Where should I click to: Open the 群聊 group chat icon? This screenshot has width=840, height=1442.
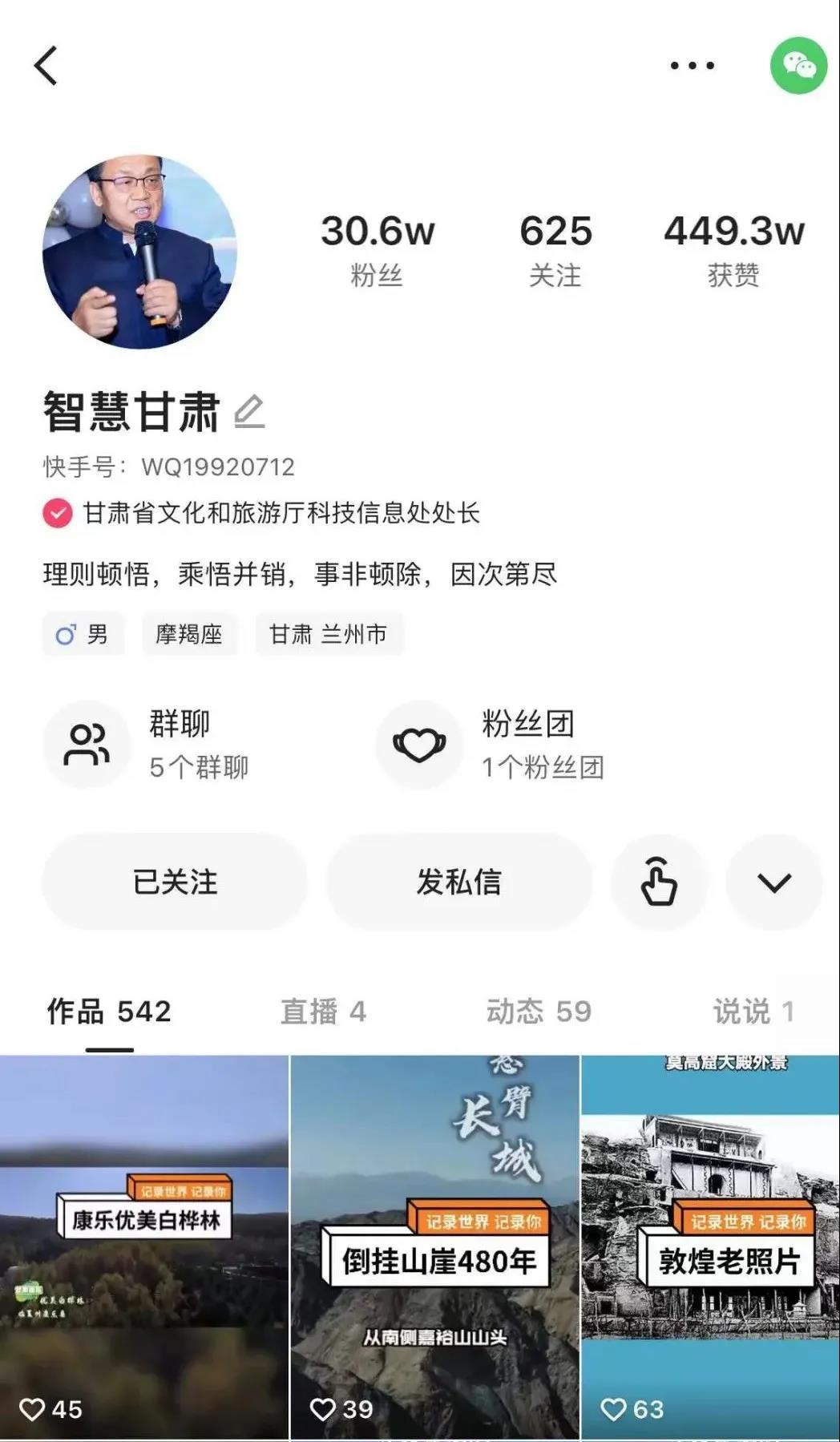[x=87, y=744]
